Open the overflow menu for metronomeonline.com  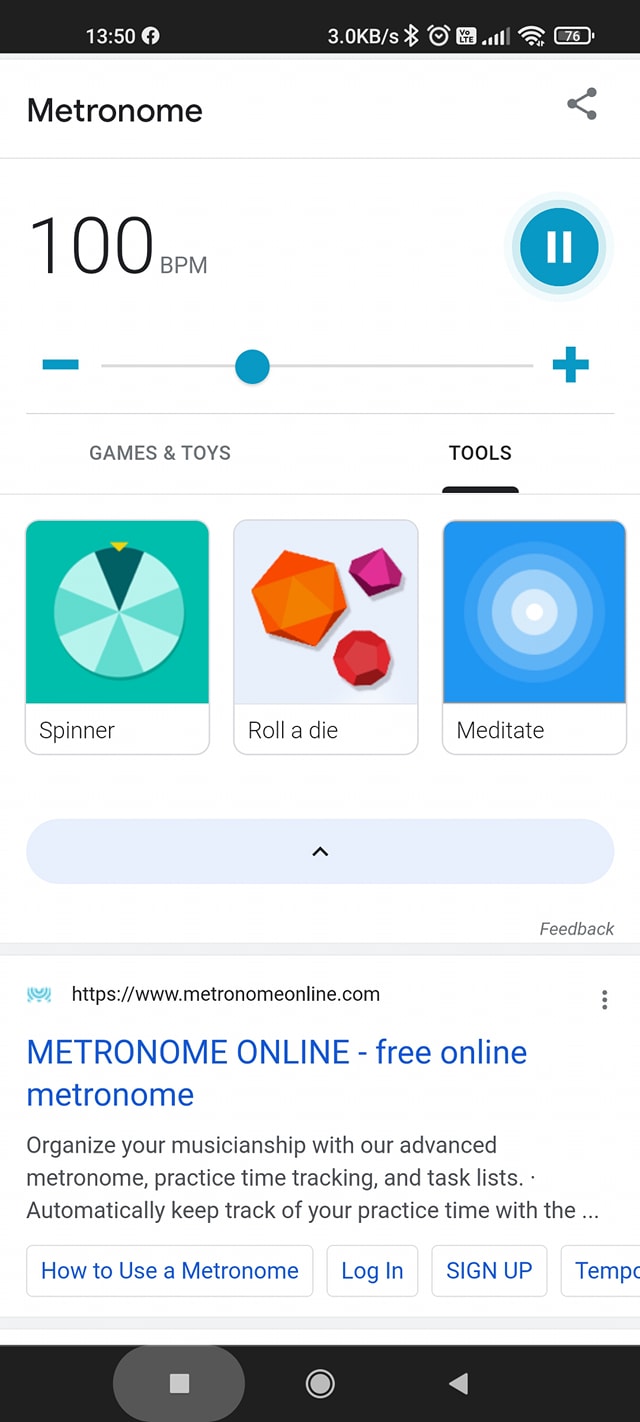(x=604, y=1000)
